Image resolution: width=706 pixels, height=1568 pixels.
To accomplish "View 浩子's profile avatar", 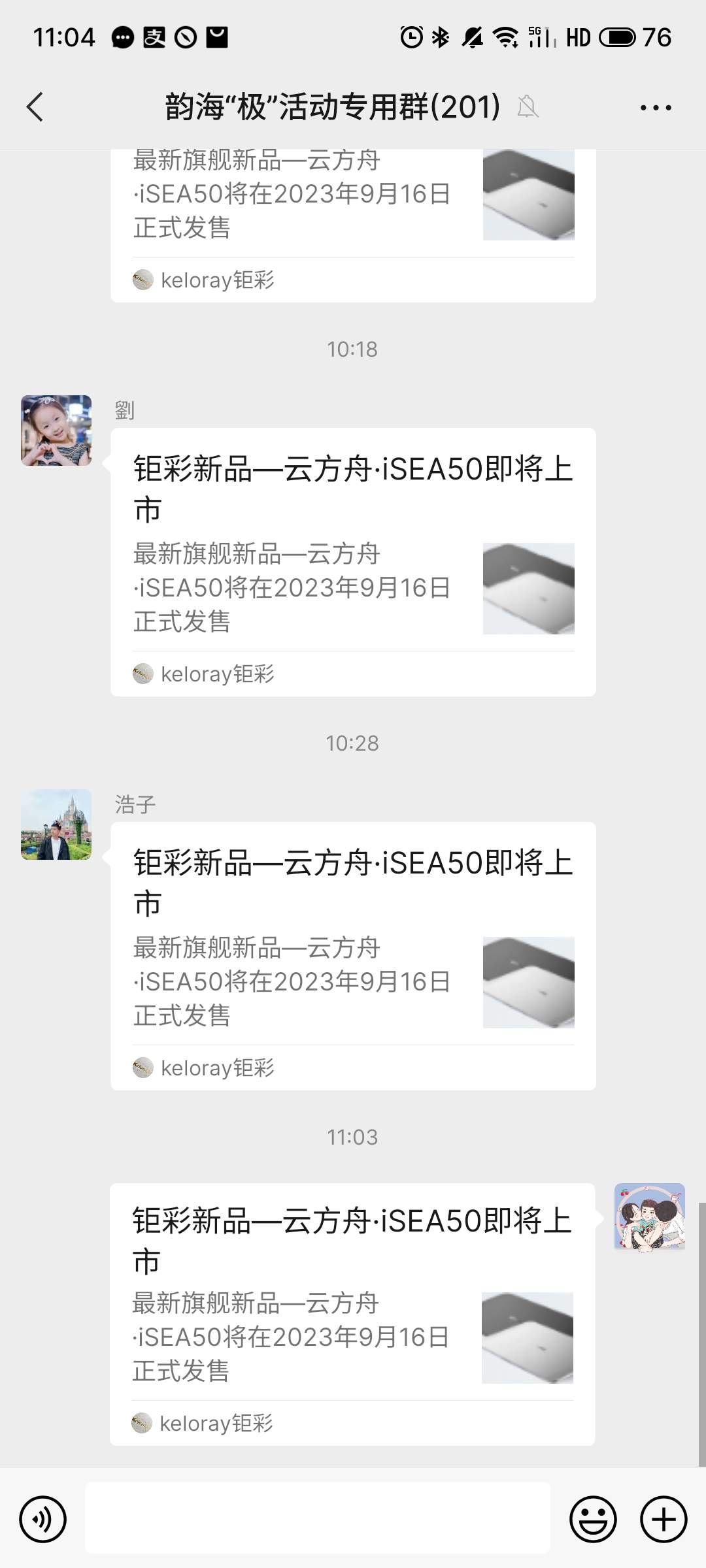I will coord(56,825).
